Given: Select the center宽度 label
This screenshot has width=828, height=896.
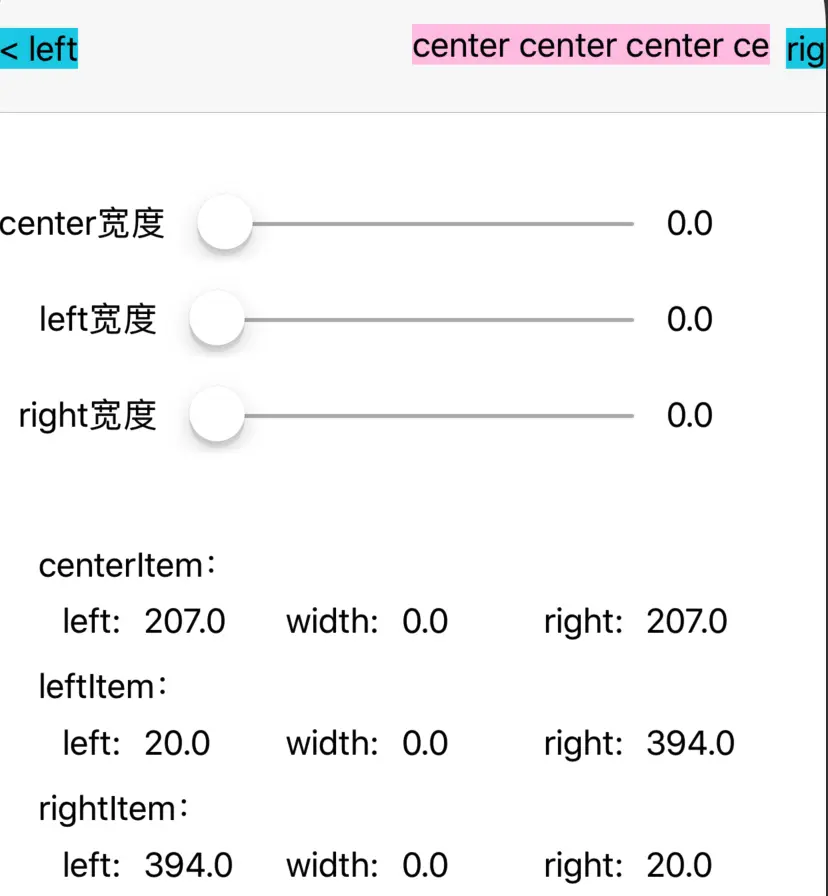Looking at the screenshot, I should click(x=80, y=223).
